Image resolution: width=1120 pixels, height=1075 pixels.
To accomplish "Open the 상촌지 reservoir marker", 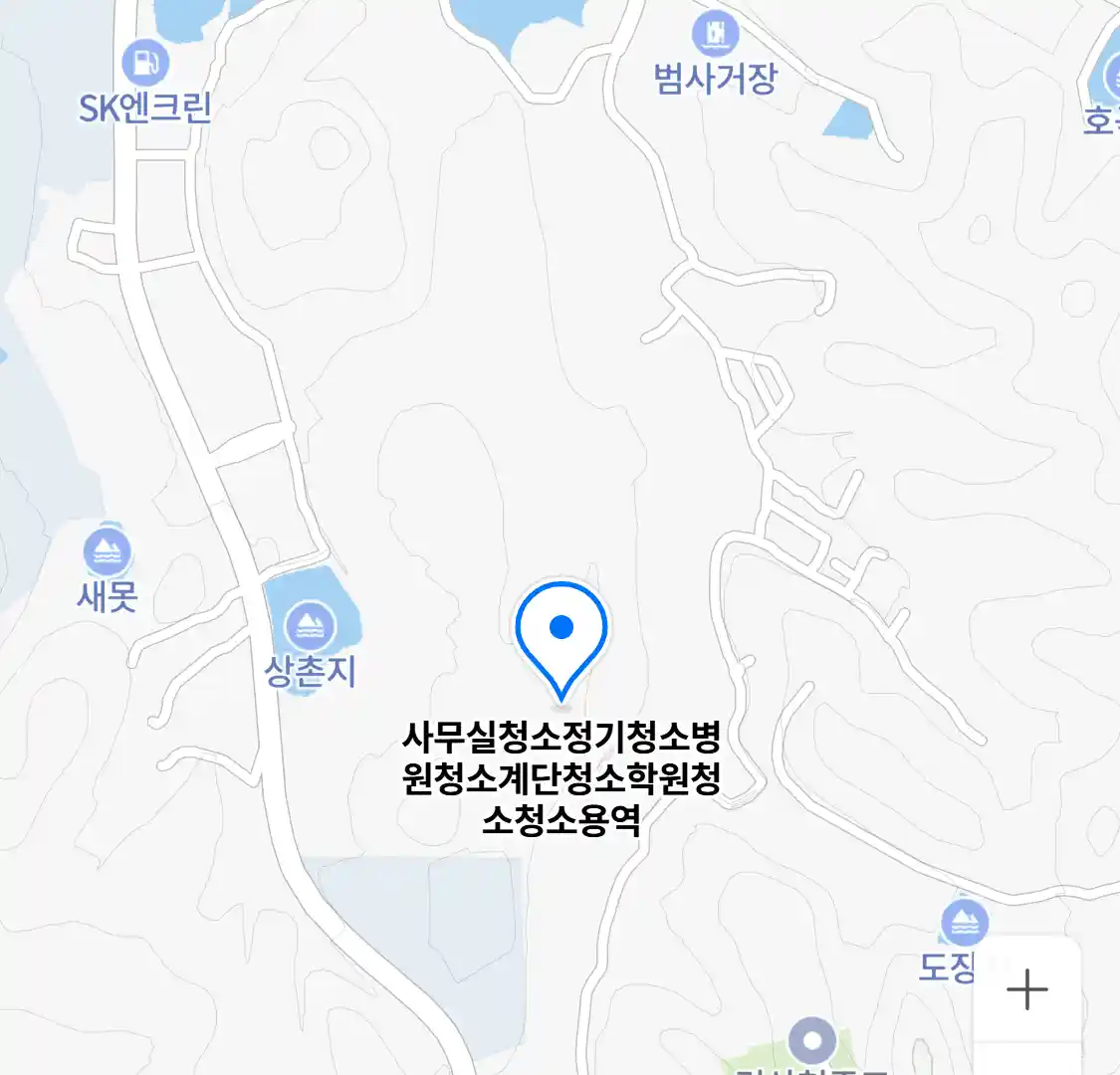I will click(x=310, y=626).
